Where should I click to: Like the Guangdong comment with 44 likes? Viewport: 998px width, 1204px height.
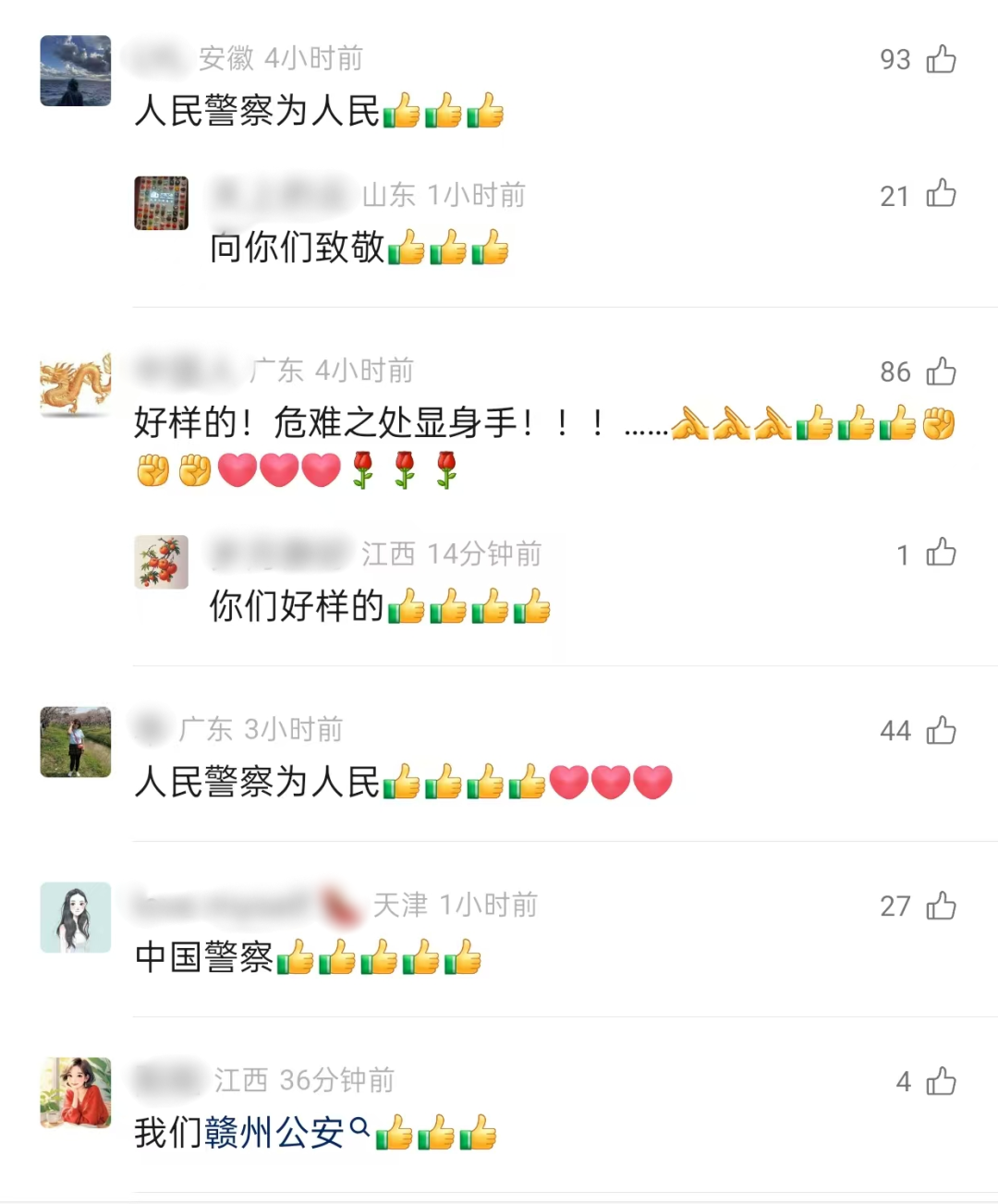click(x=941, y=731)
